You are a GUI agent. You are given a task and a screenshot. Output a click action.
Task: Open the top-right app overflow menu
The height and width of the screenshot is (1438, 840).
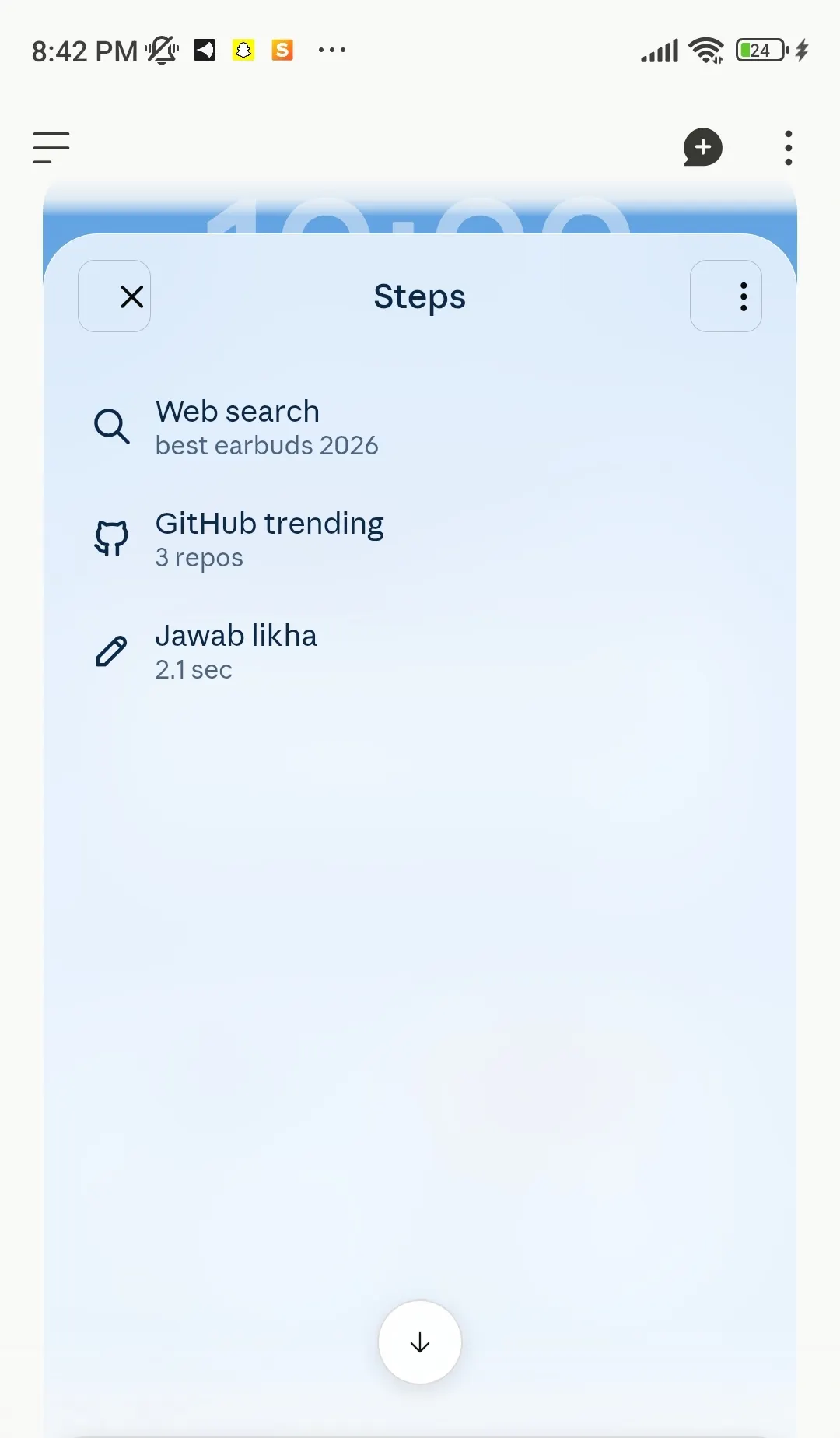pos(789,148)
